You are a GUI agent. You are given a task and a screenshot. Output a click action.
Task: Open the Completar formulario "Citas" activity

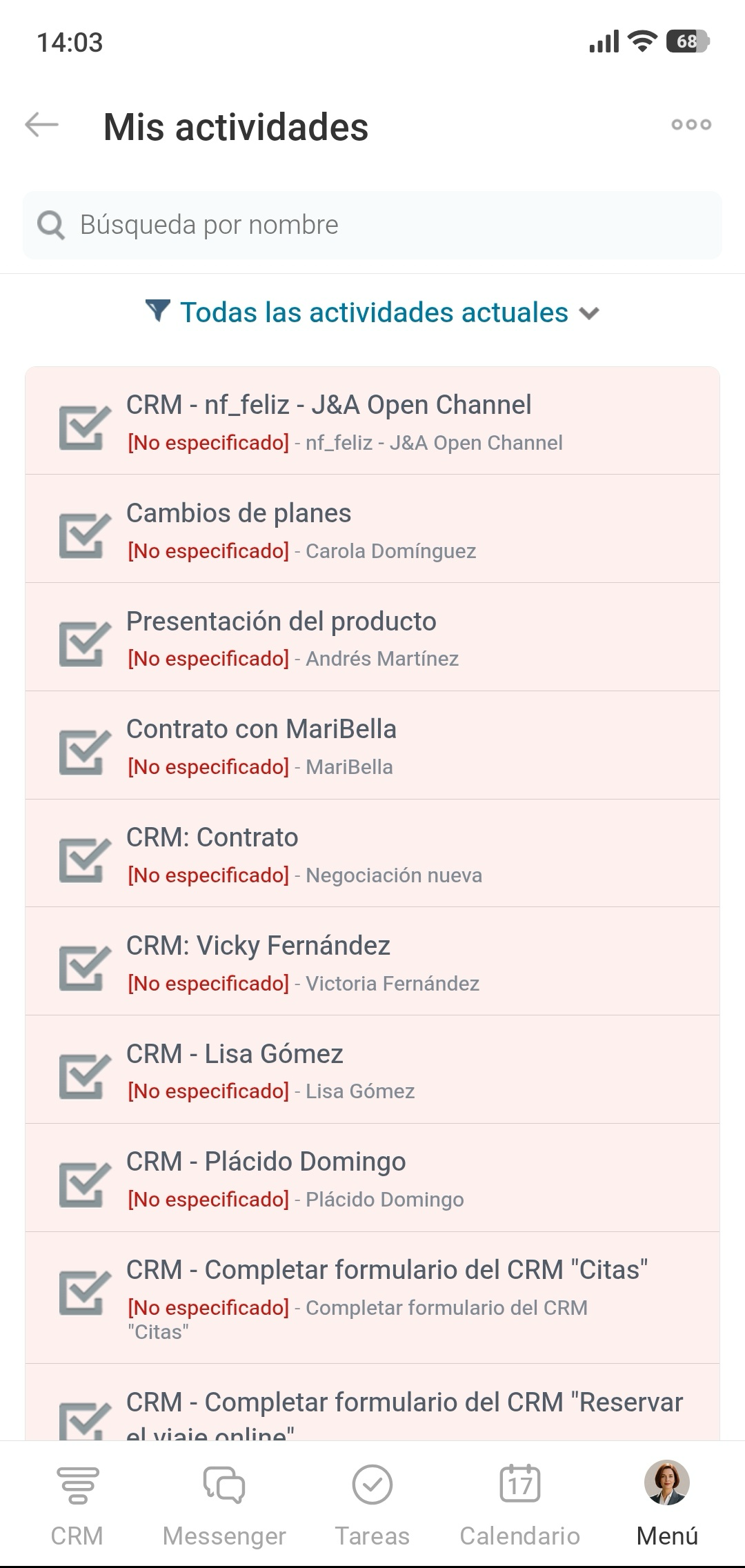click(x=372, y=1297)
